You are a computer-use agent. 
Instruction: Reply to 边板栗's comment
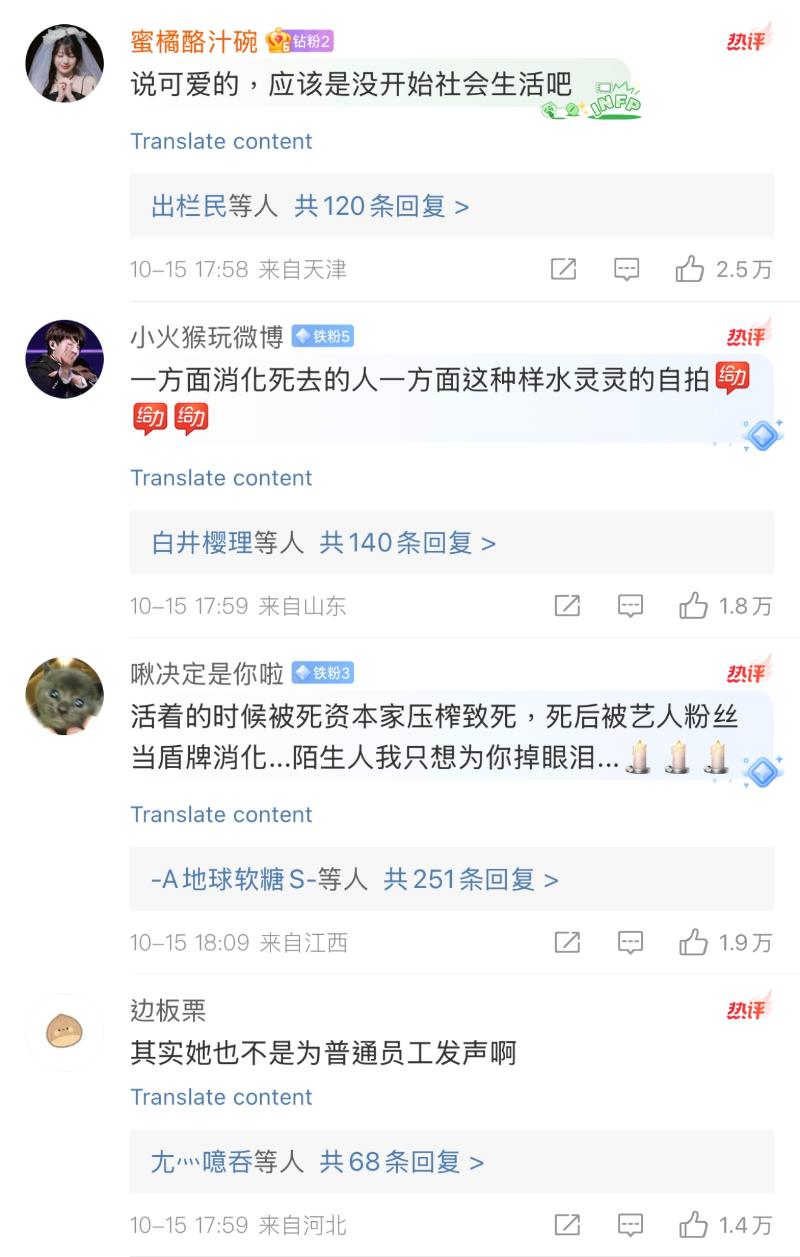(x=629, y=1224)
